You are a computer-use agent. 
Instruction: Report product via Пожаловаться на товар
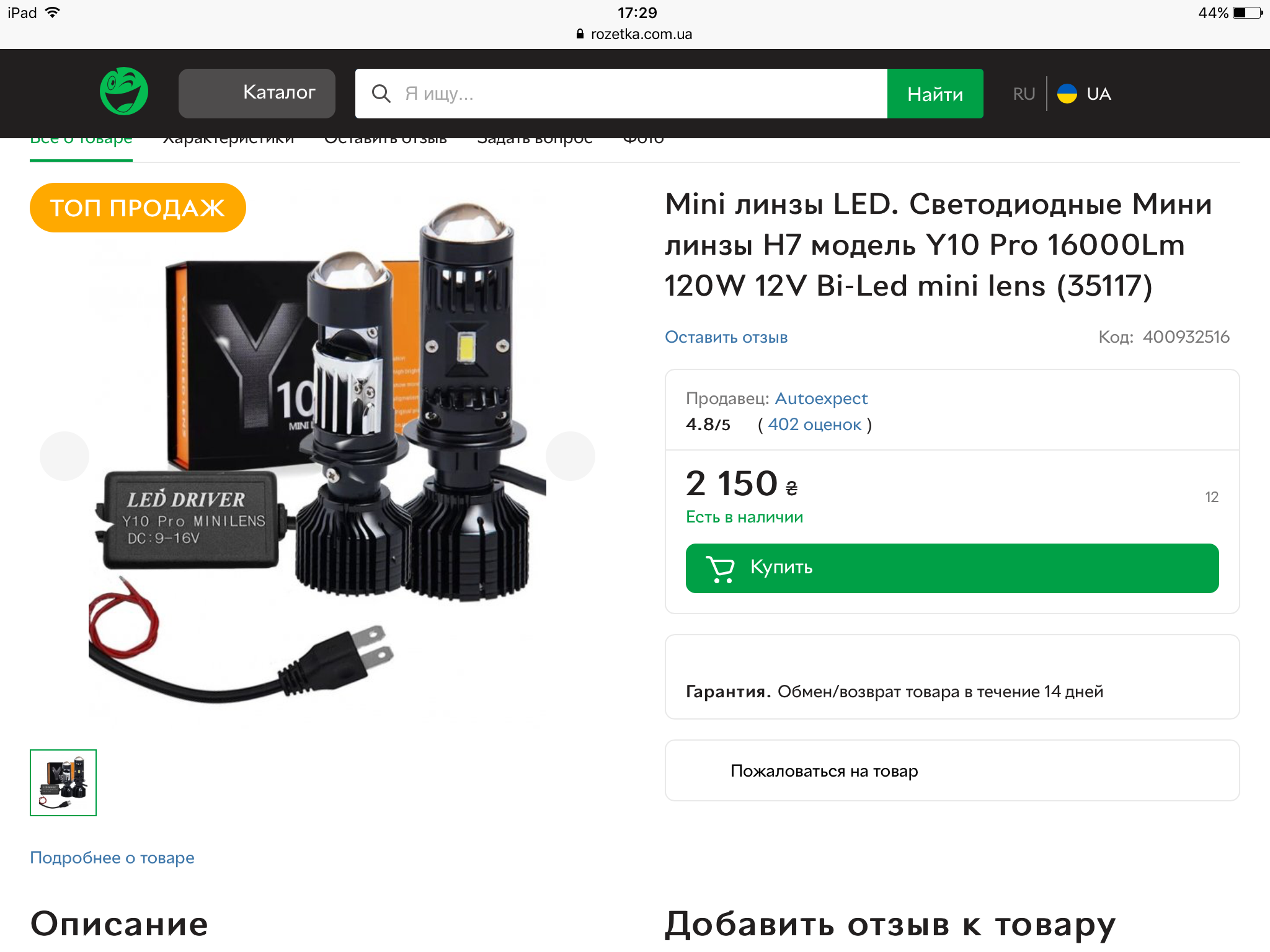click(x=824, y=771)
